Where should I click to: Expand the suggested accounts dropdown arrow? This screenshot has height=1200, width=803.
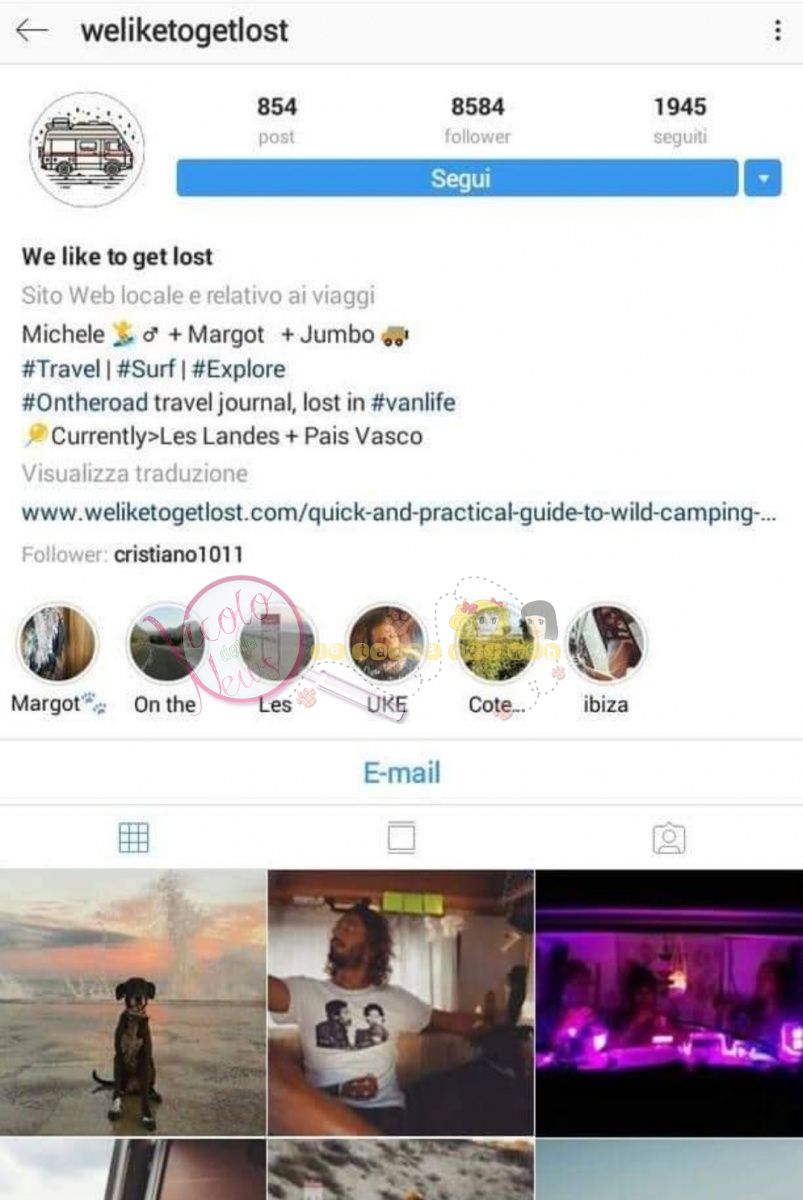pyautogui.click(x=763, y=179)
